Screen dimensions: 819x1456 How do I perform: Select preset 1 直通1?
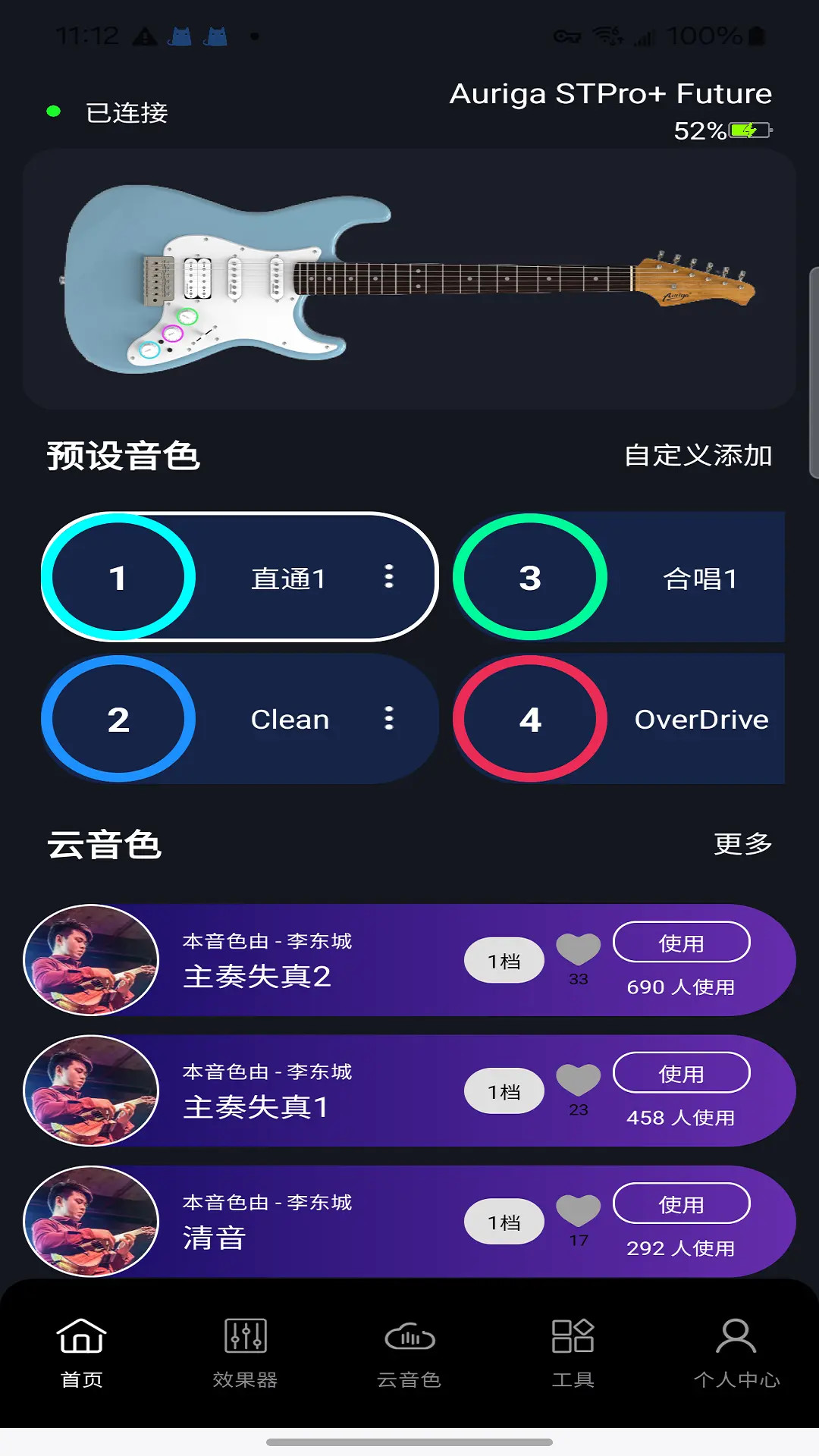118,576
